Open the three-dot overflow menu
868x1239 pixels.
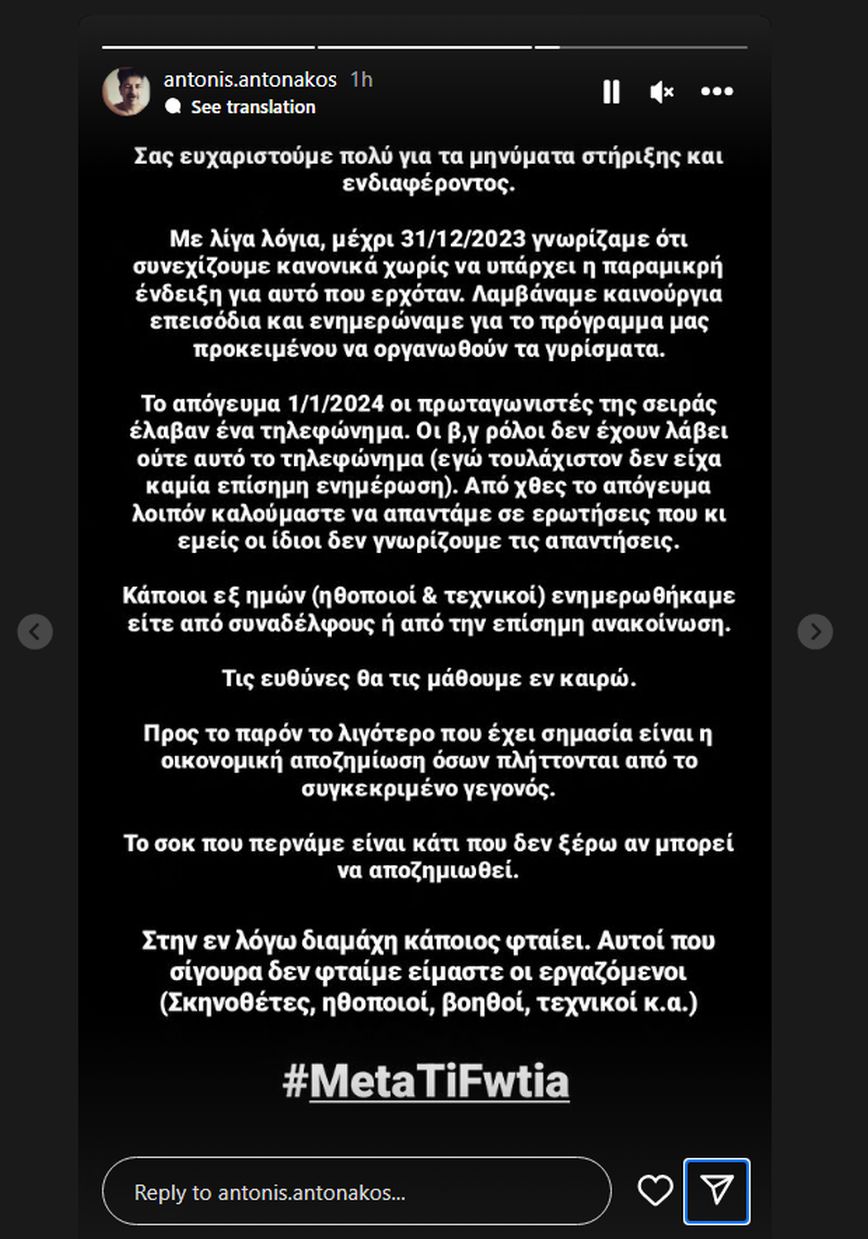tap(717, 92)
